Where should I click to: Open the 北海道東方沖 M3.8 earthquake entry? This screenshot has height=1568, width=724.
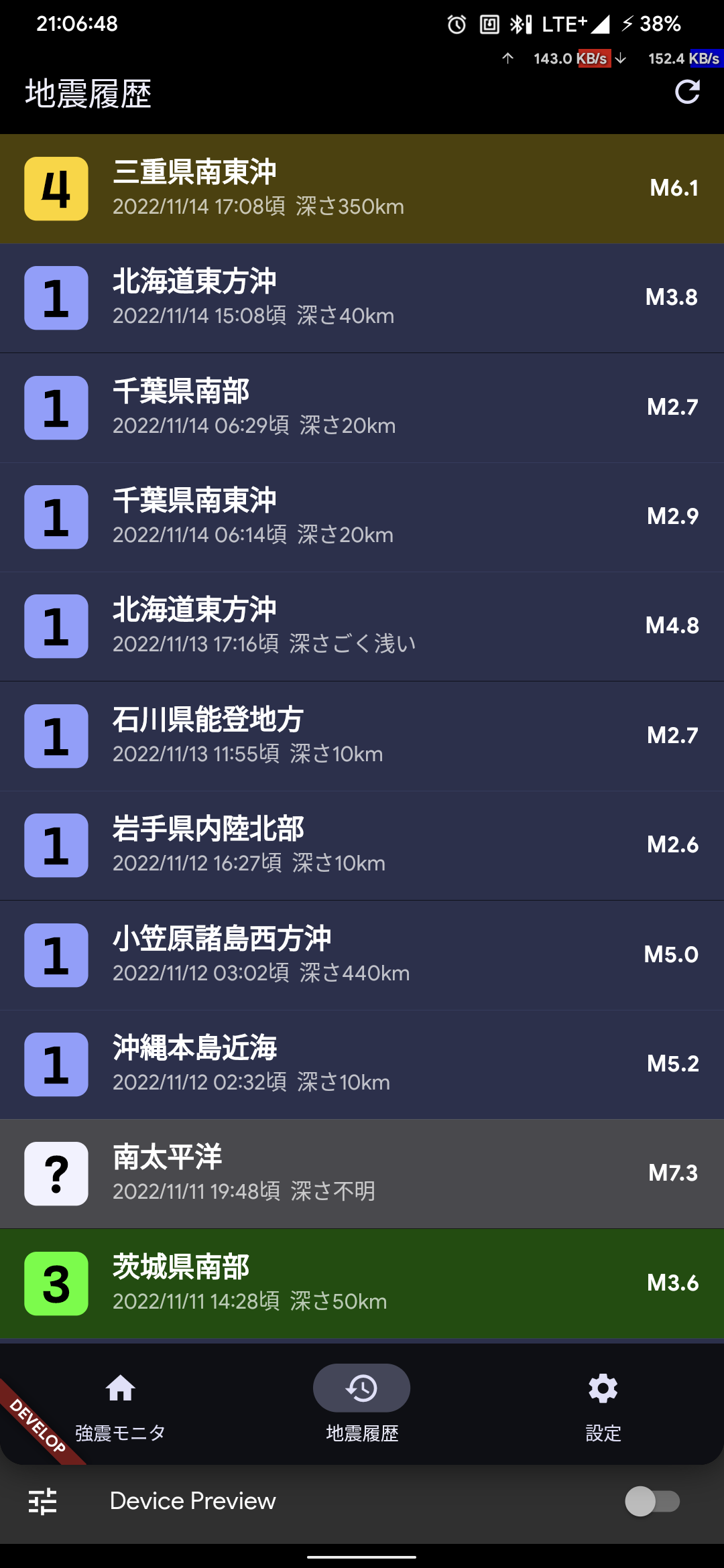click(362, 298)
